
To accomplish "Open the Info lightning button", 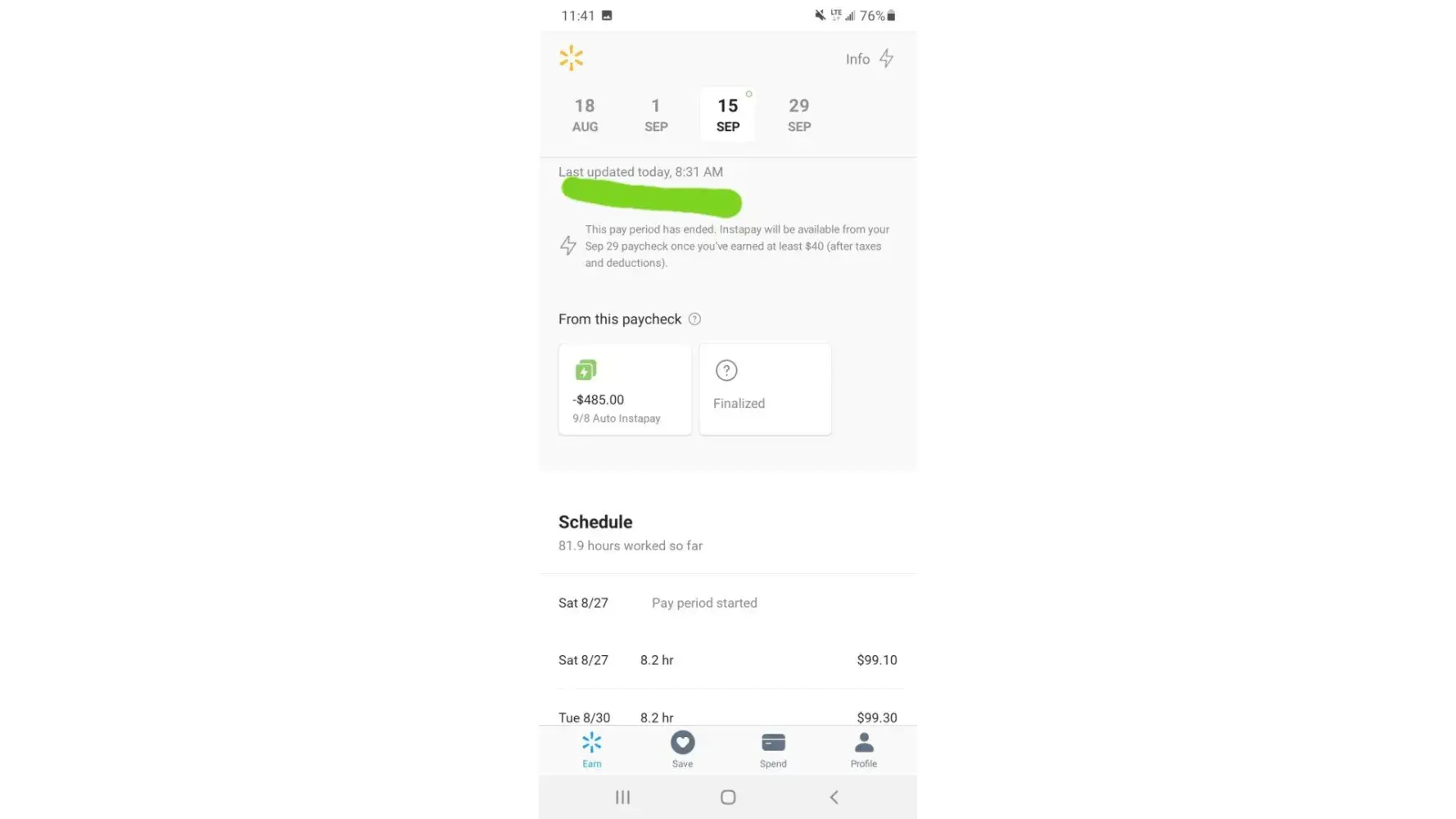I will 870,59.
